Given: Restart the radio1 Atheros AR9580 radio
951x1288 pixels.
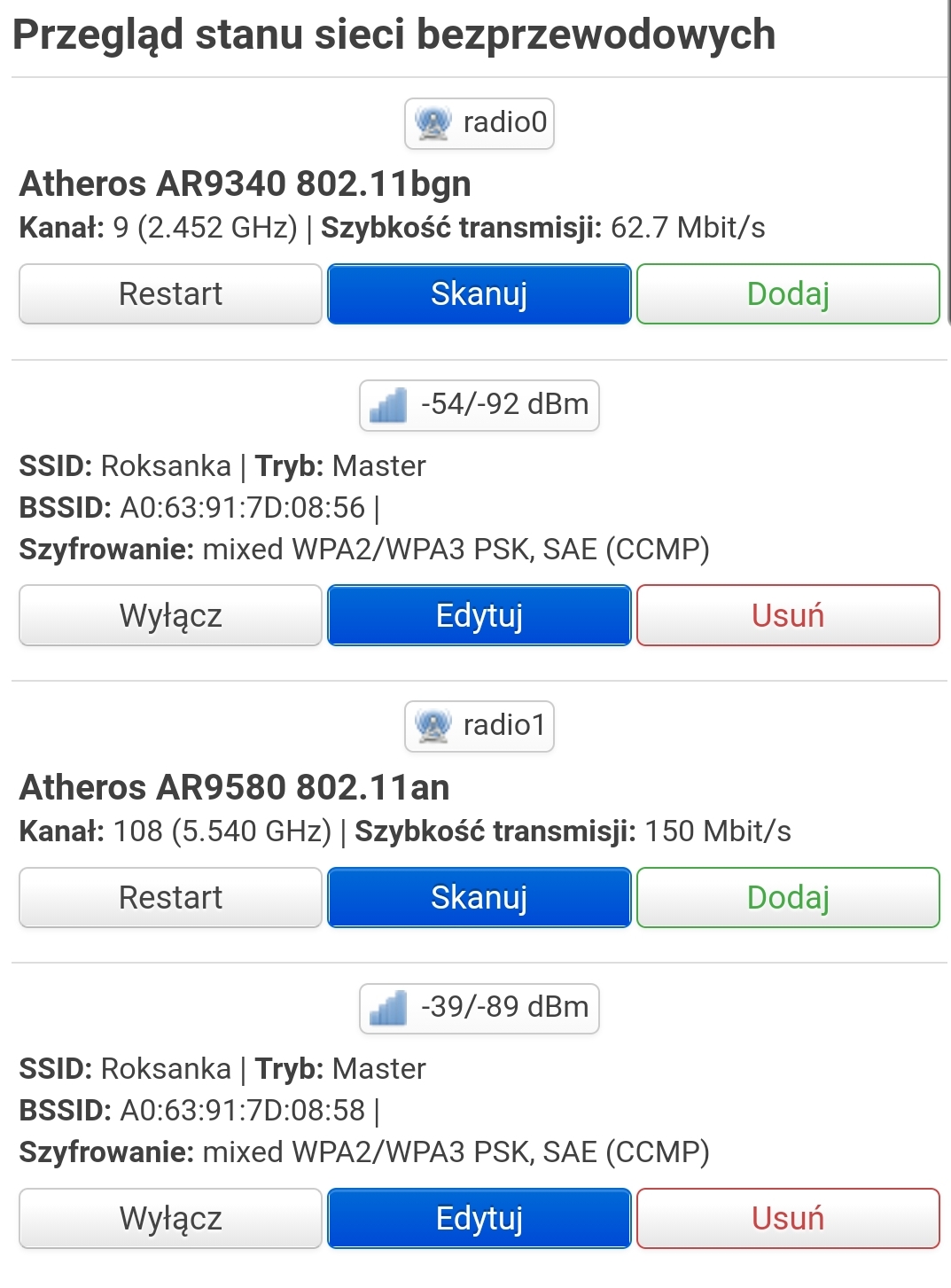Looking at the screenshot, I should (170, 897).
